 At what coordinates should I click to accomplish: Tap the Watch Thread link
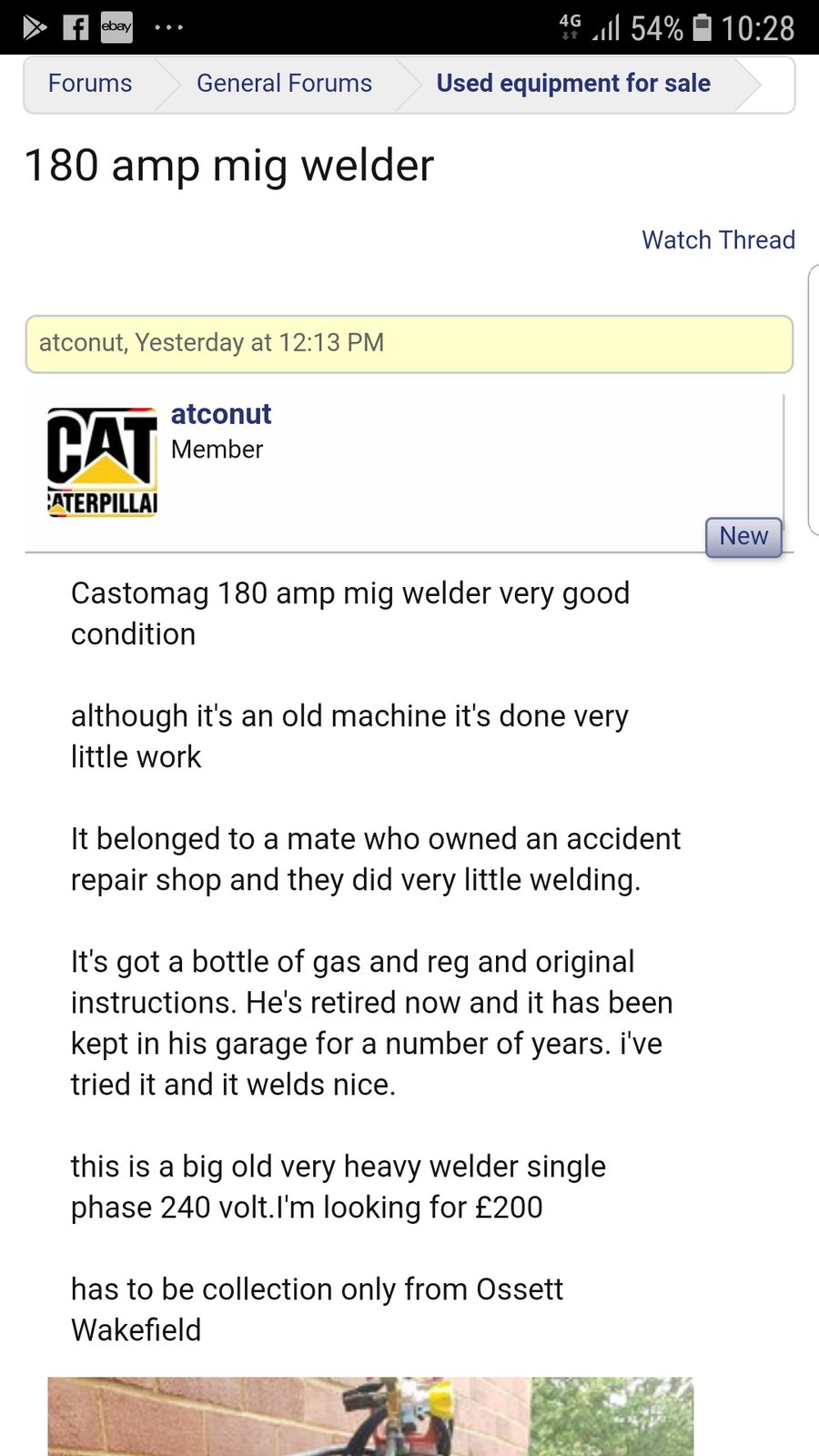[x=718, y=240]
